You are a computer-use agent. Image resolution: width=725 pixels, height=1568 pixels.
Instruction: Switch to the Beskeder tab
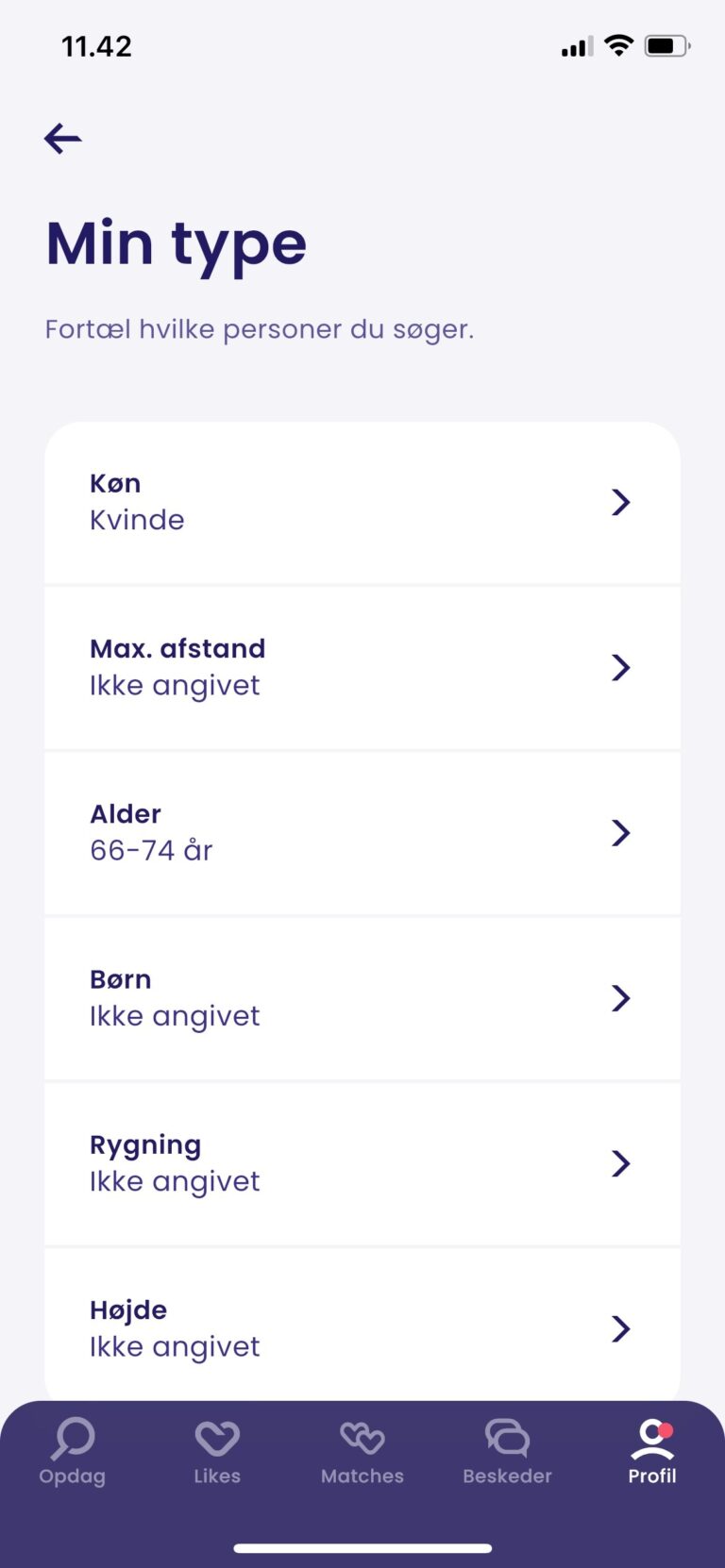[507, 1452]
